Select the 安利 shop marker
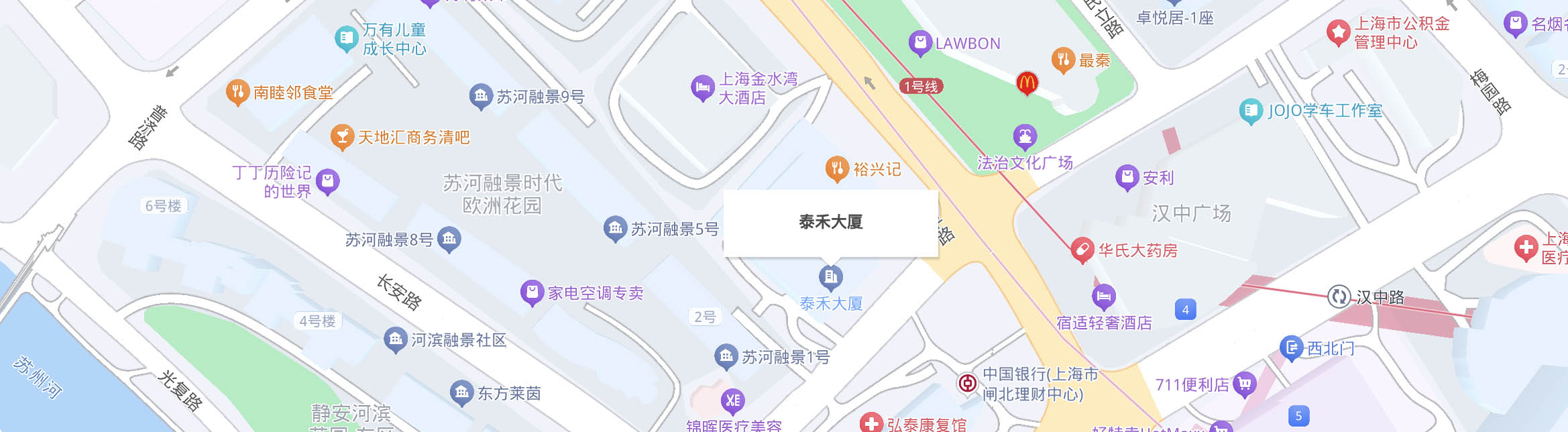This screenshot has width=1568, height=432. coord(1127,177)
